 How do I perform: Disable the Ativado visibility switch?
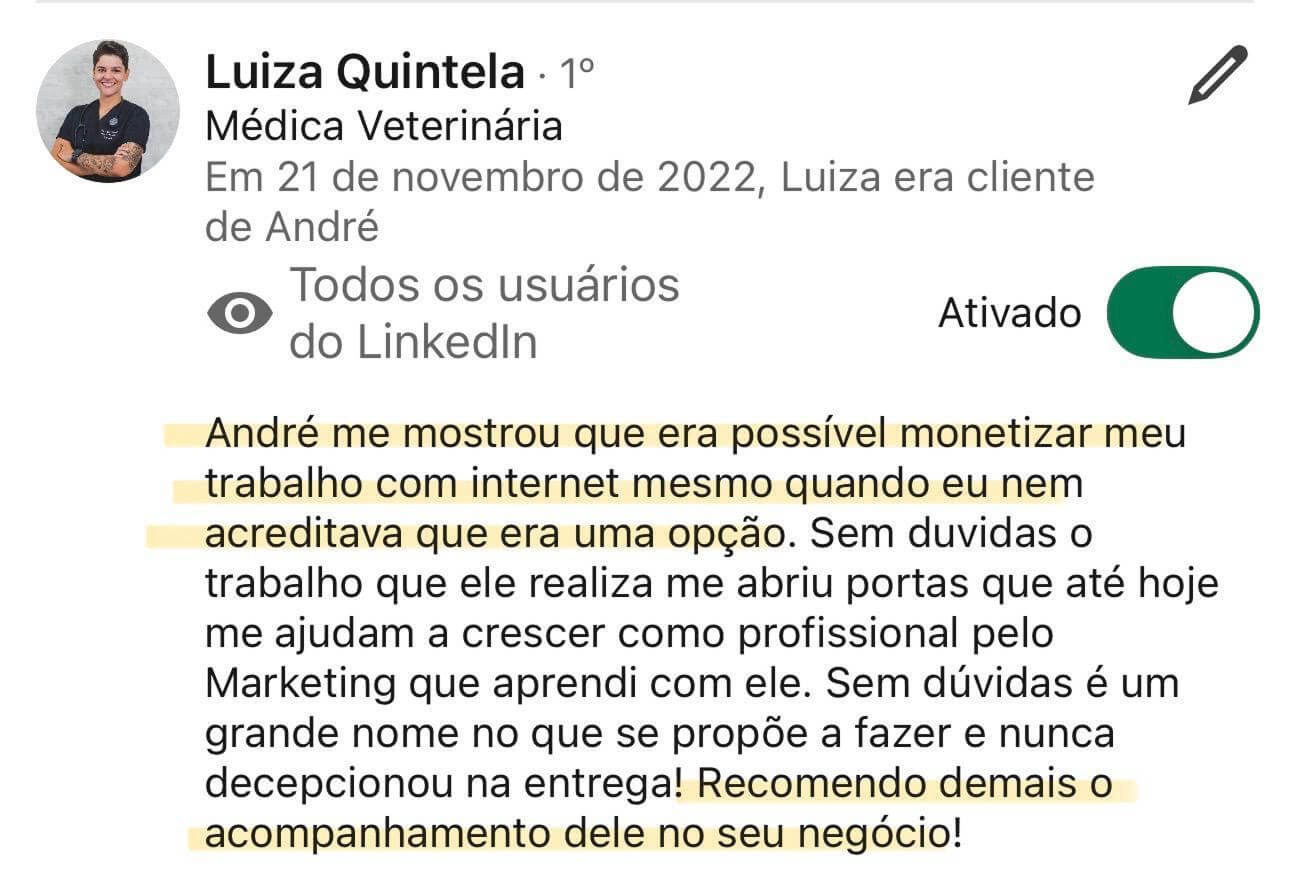tap(1182, 313)
